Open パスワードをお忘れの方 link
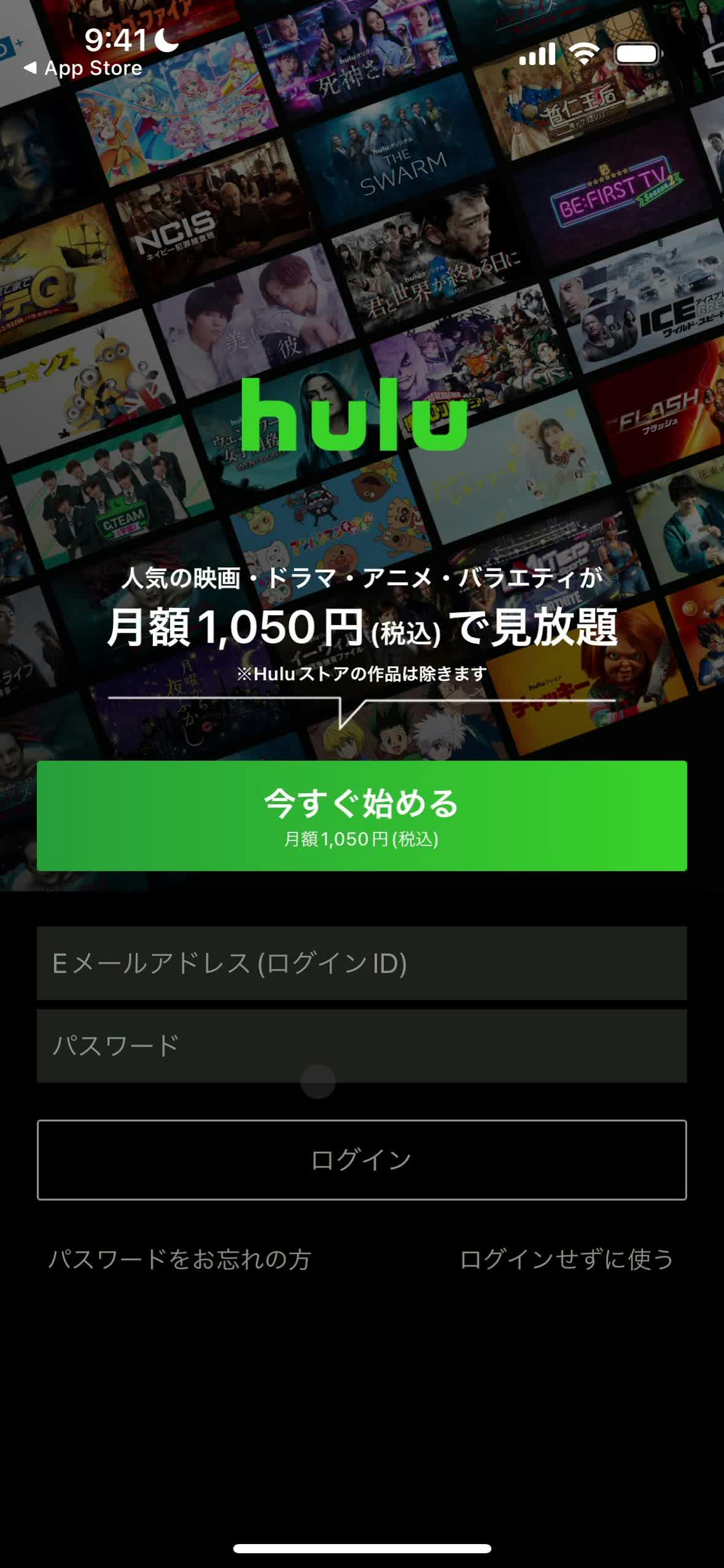This screenshot has height=1568, width=724. (179, 1259)
